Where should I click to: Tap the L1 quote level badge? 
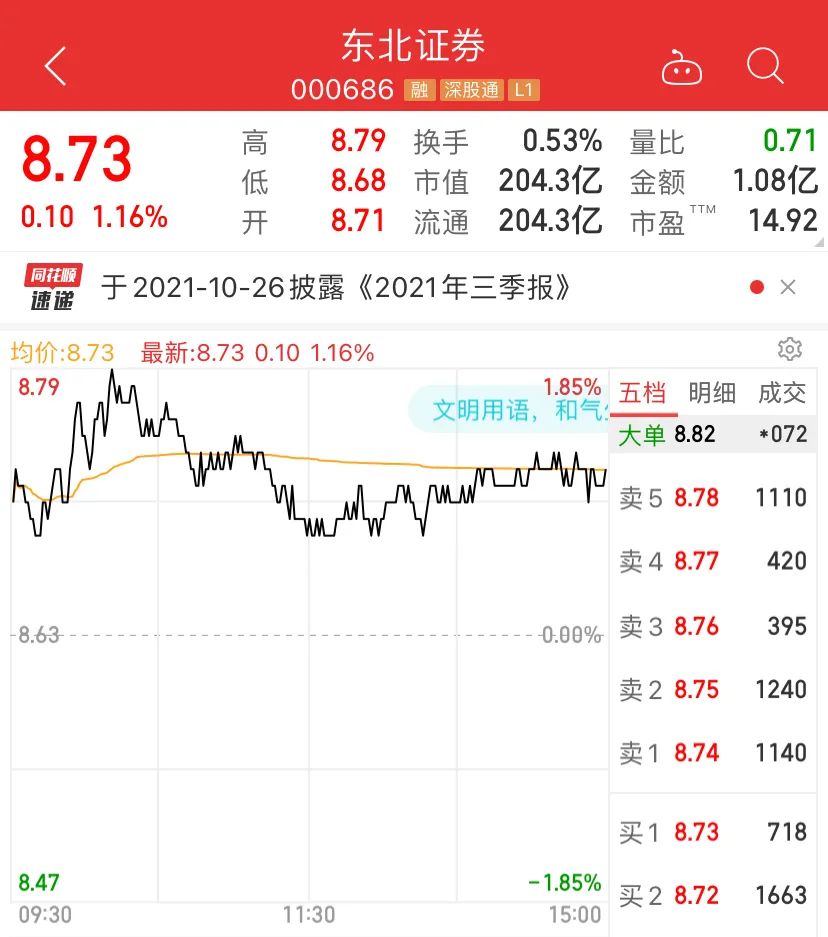coord(524,90)
